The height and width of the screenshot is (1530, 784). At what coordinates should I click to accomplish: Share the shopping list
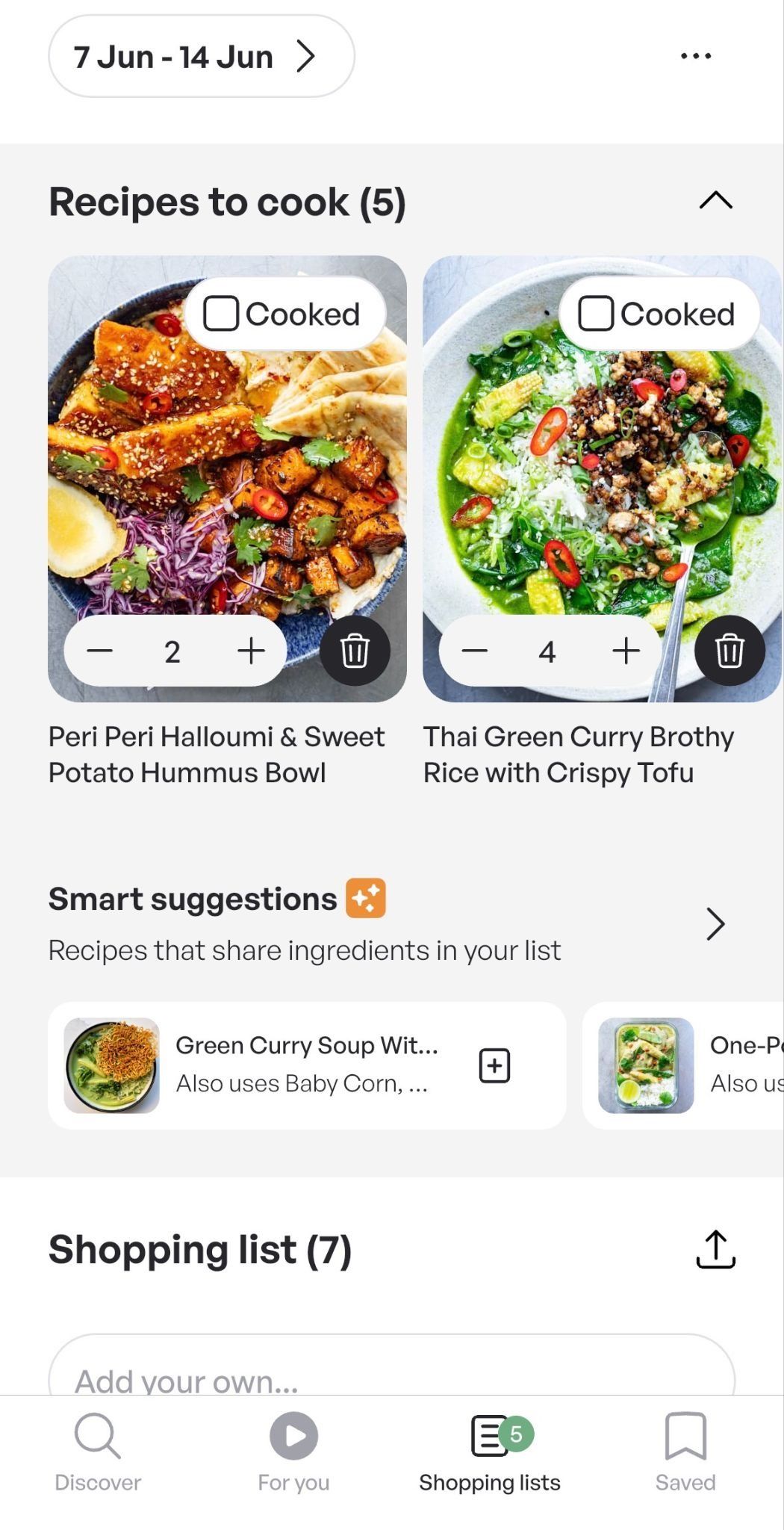tap(716, 1249)
